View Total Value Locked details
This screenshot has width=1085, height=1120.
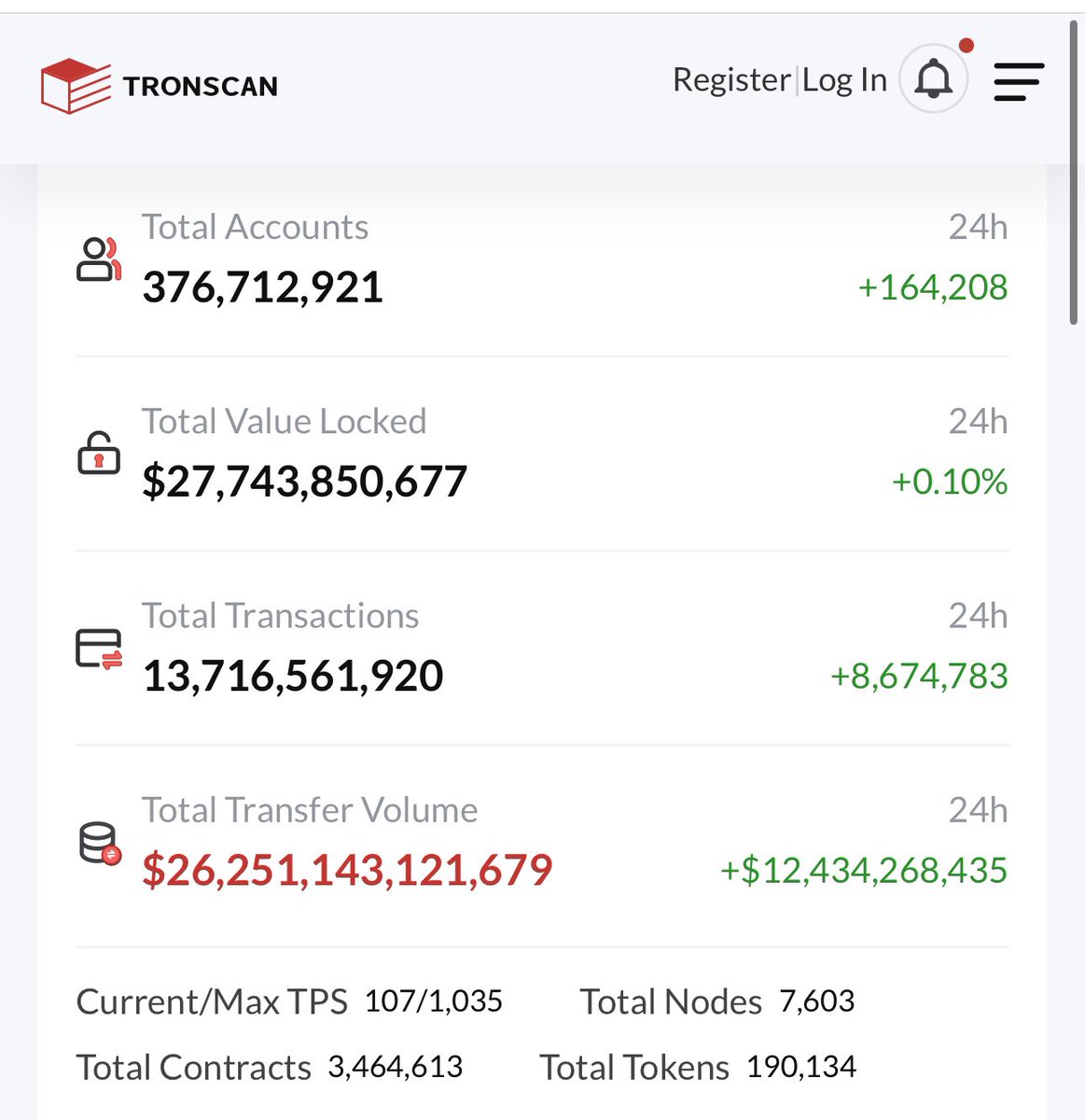[284, 422]
